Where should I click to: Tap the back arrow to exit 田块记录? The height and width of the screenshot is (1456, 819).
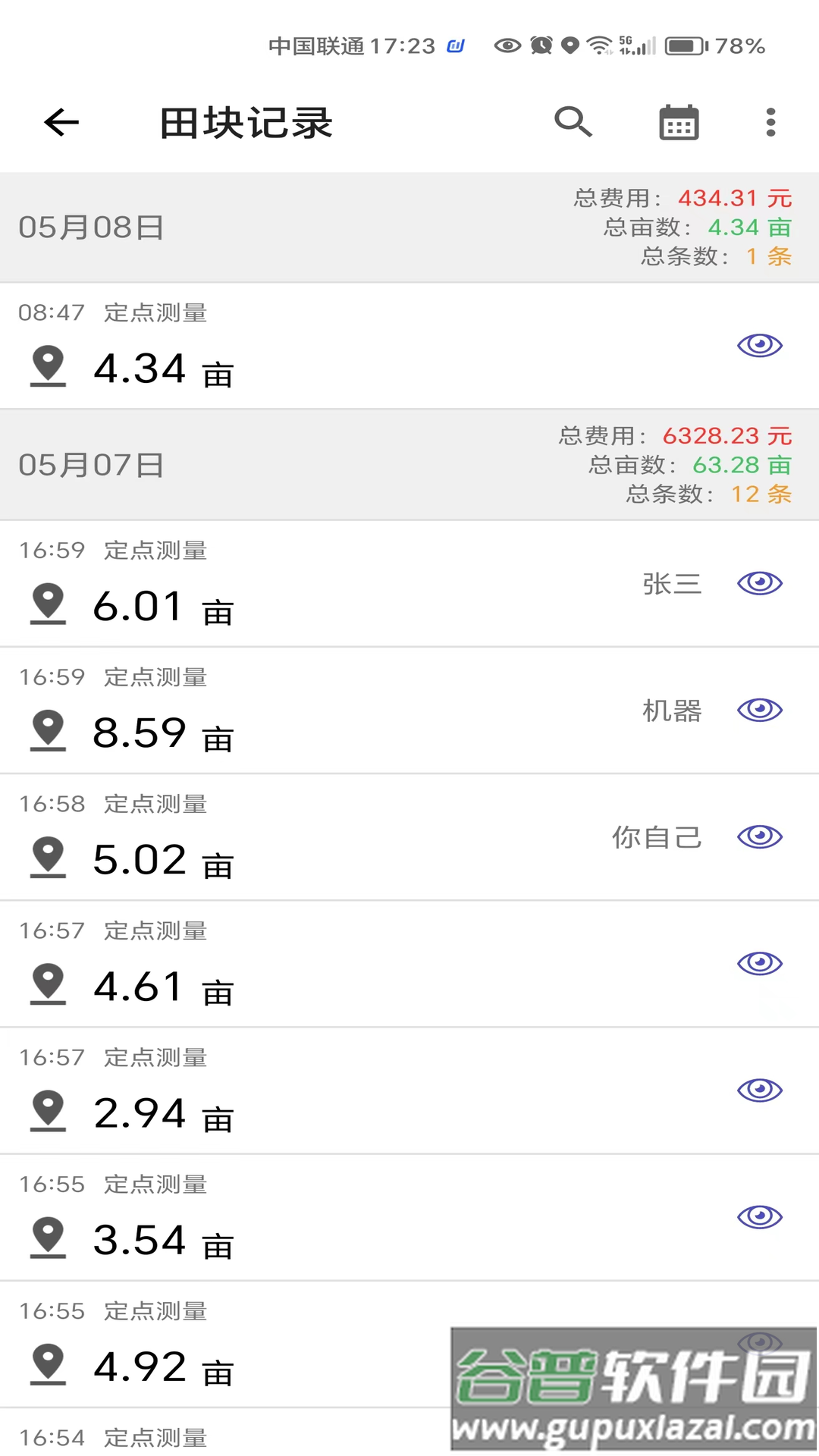(60, 123)
